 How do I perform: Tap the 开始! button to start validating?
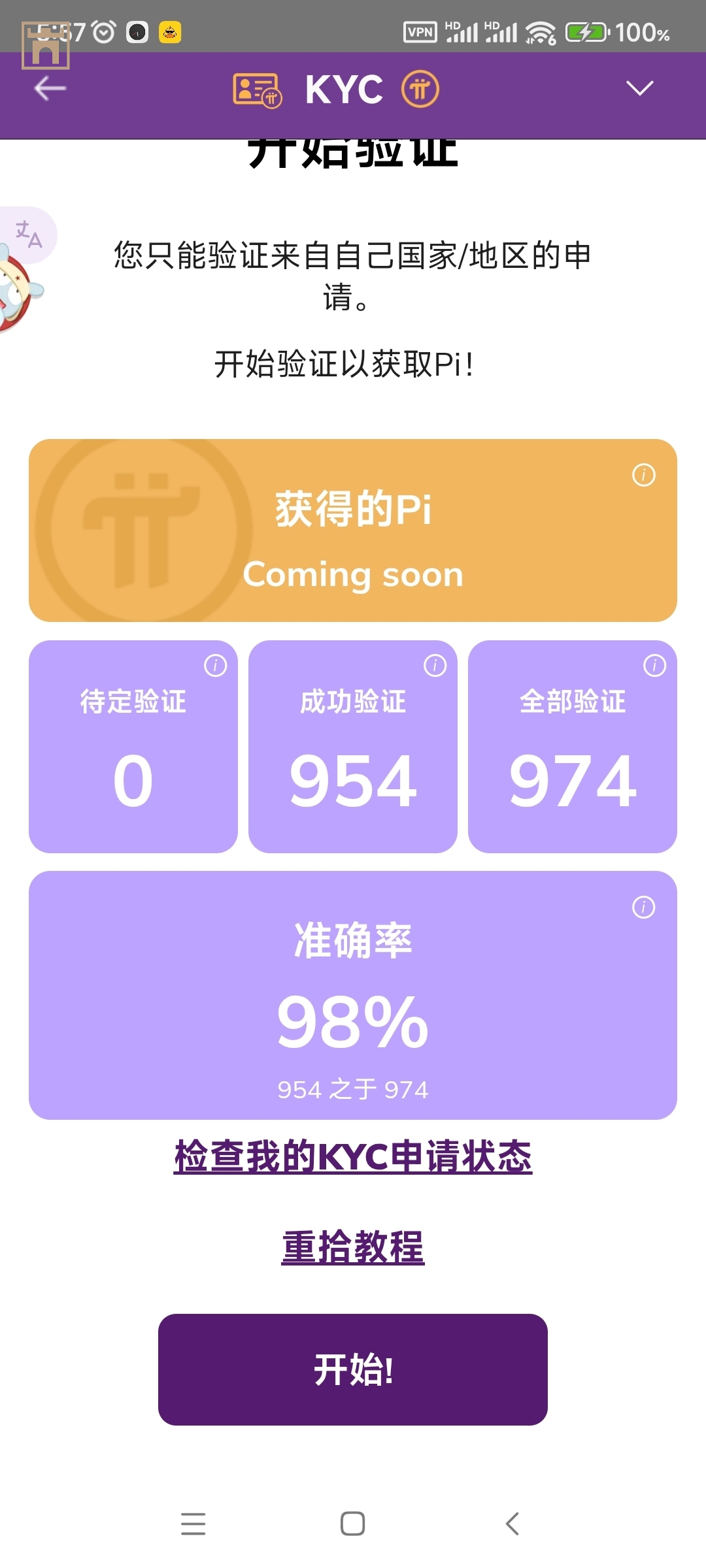[353, 1369]
